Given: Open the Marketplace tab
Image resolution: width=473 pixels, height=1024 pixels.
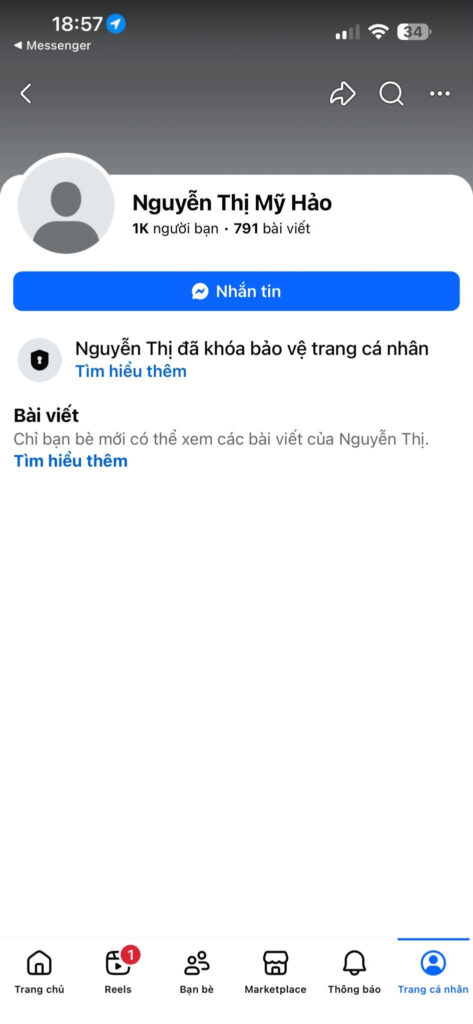Looking at the screenshot, I should click(275, 972).
